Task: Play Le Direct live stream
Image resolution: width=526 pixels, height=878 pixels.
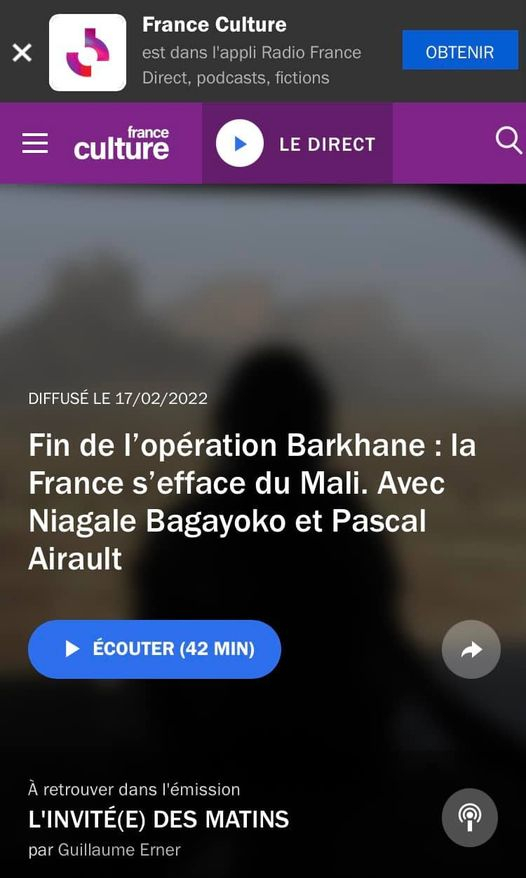Action: (x=297, y=143)
